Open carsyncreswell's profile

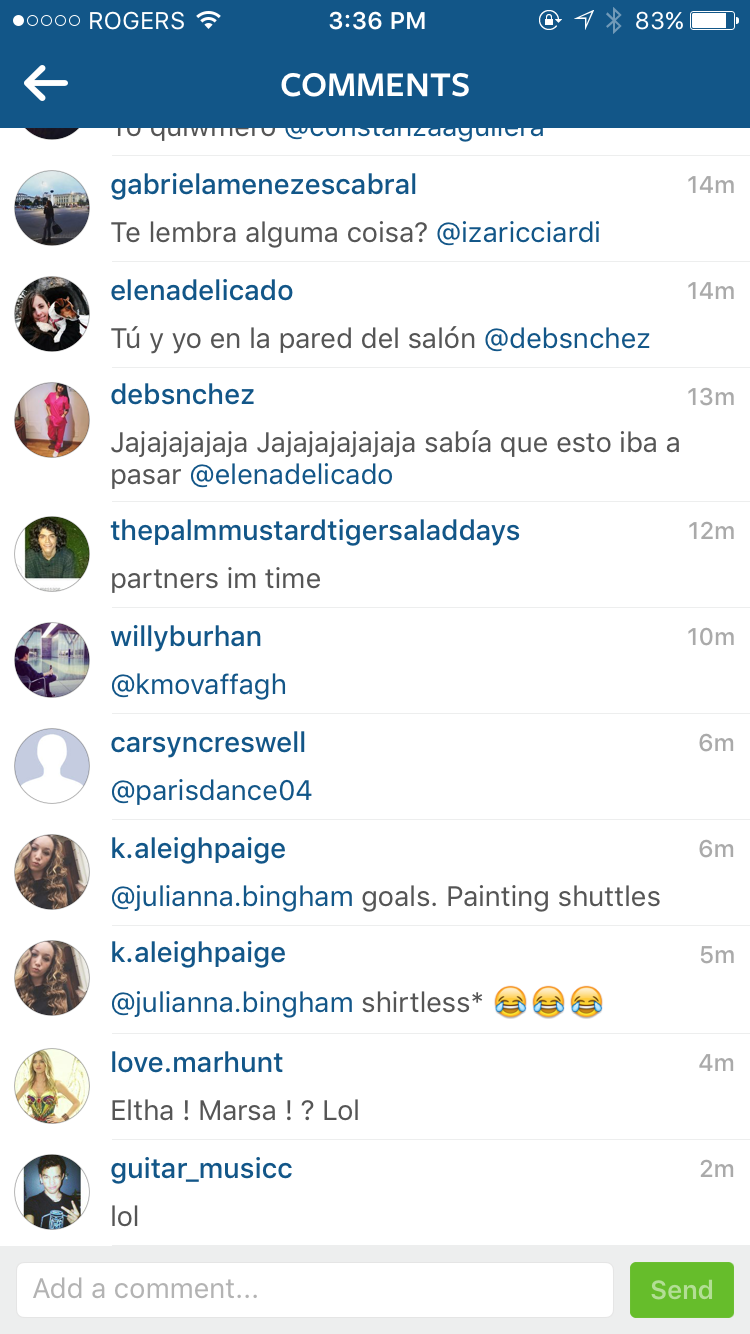point(208,743)
